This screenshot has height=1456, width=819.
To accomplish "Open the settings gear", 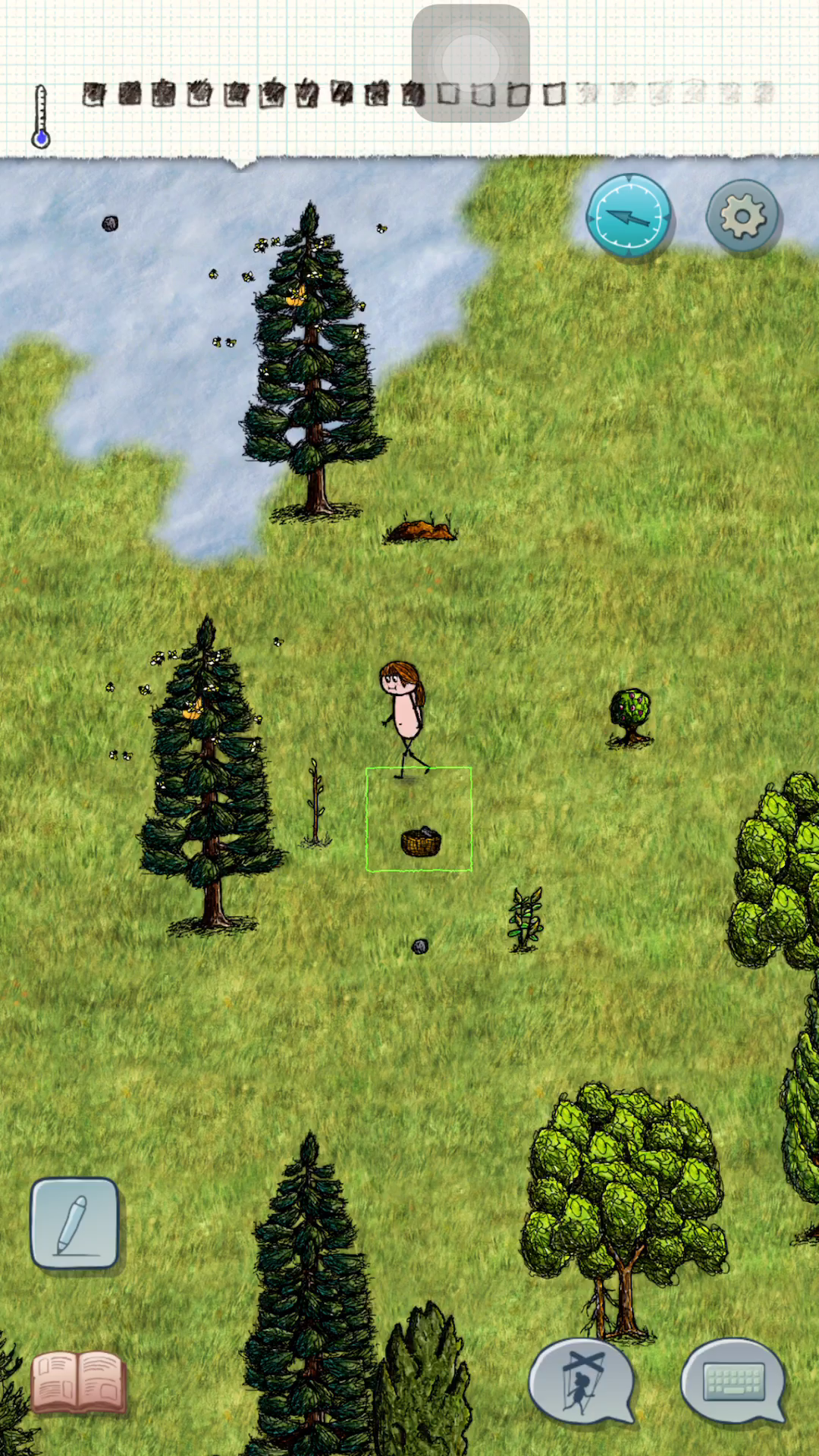I will click(742, 217).
